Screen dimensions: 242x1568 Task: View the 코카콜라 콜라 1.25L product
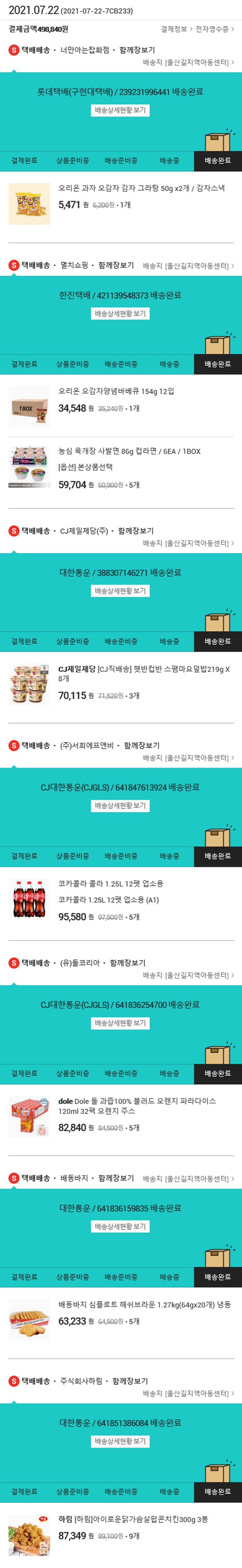(111, 883)
